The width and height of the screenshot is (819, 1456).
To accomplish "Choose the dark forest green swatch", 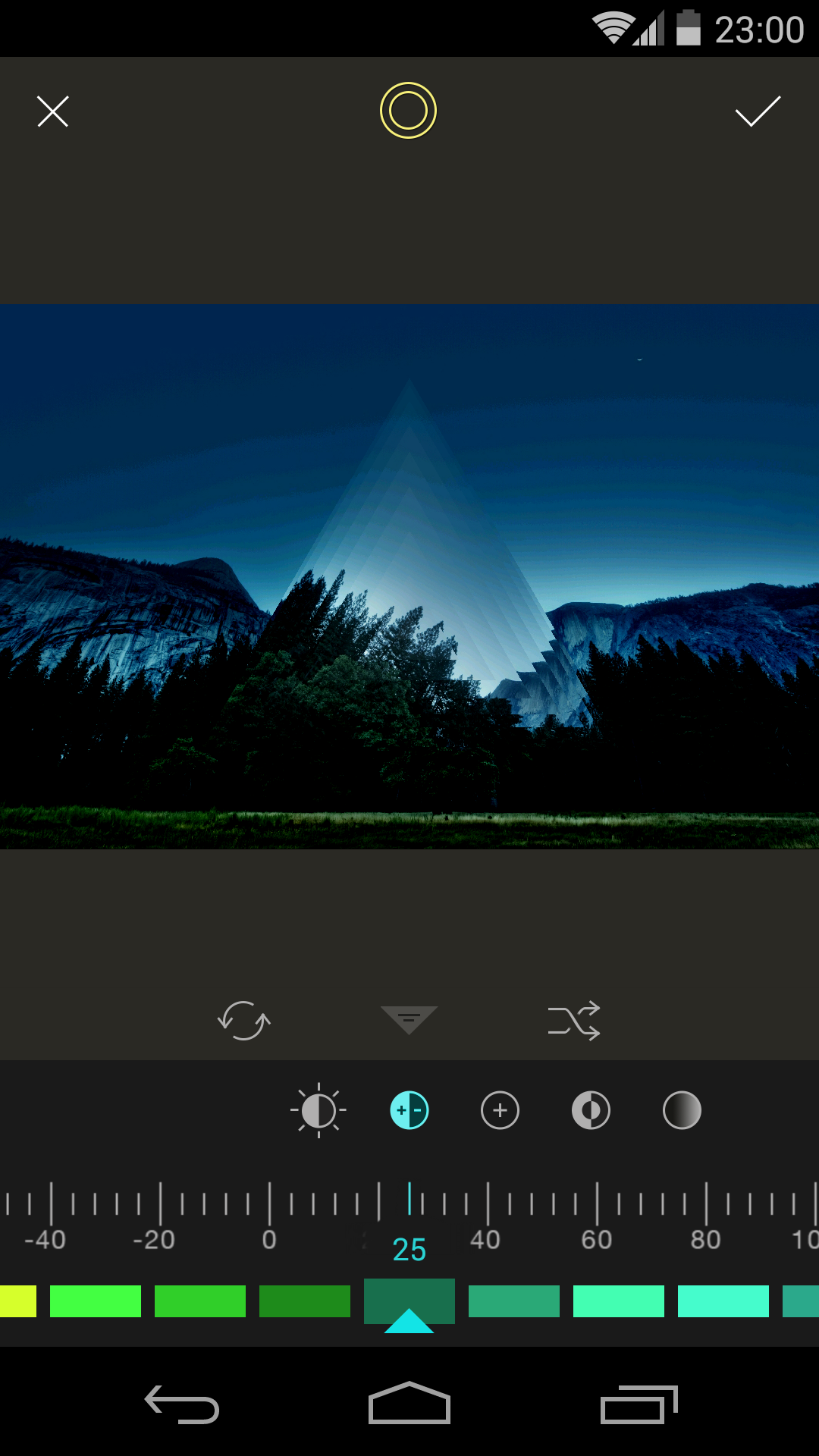I will click(305, 1301).
